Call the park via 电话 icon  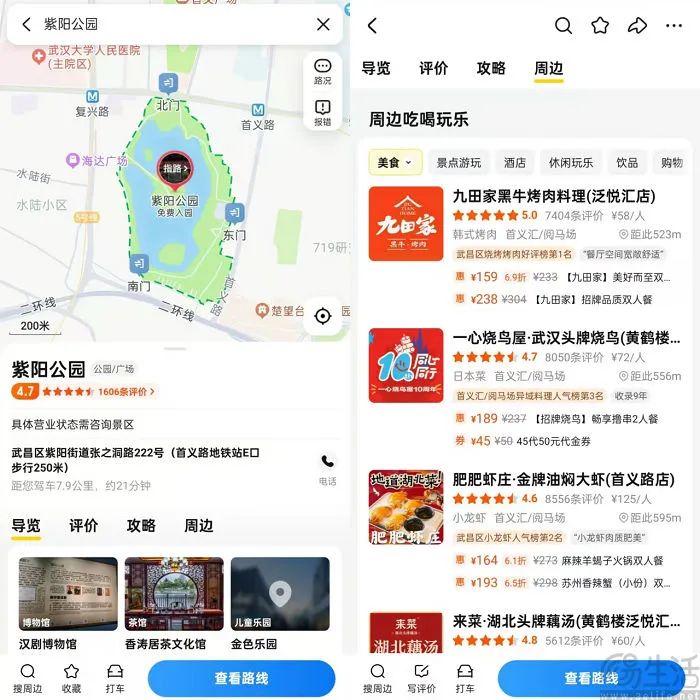pos(327,467)
